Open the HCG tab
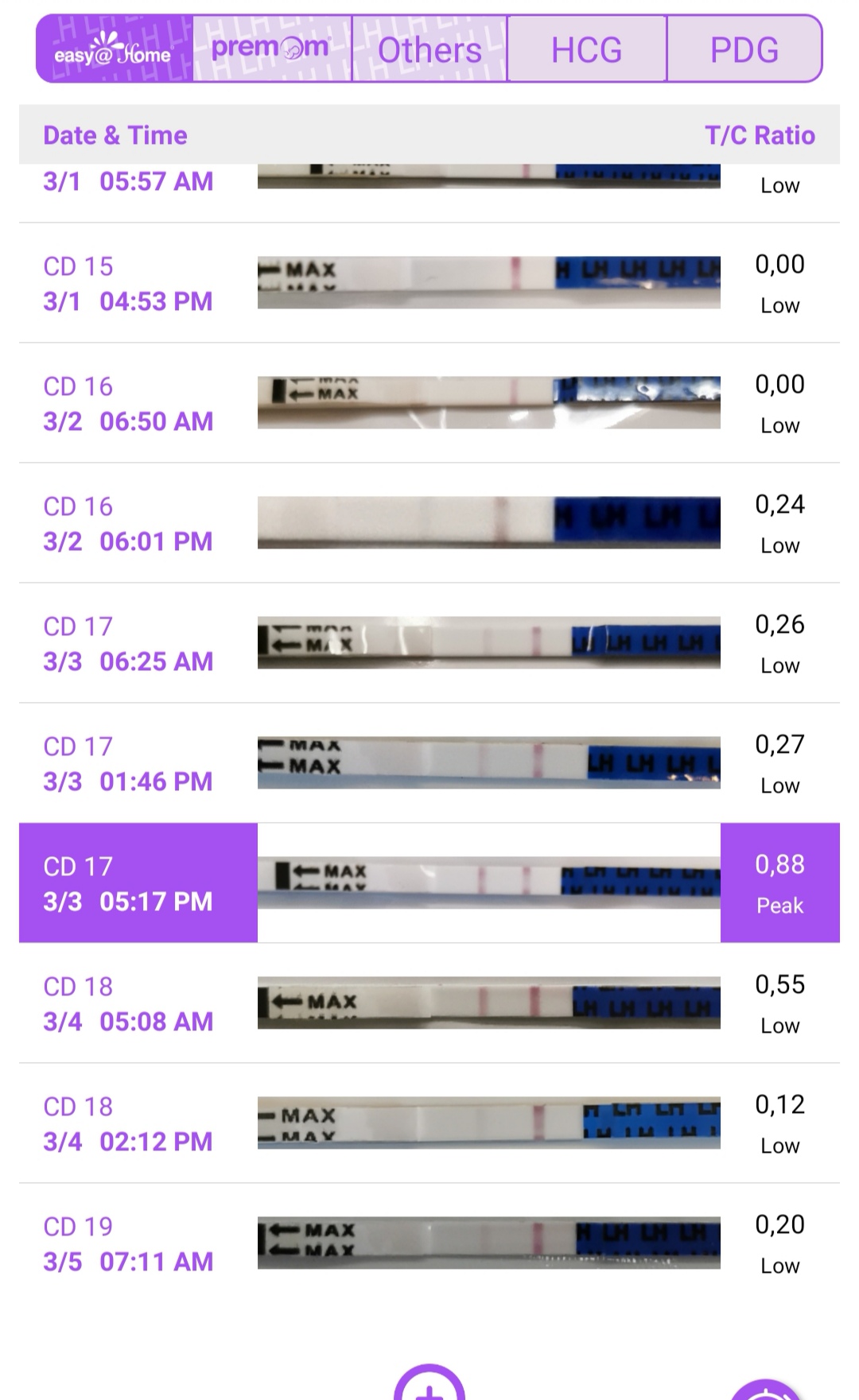Screen dimensions: 859x1400 pos(587,48)
